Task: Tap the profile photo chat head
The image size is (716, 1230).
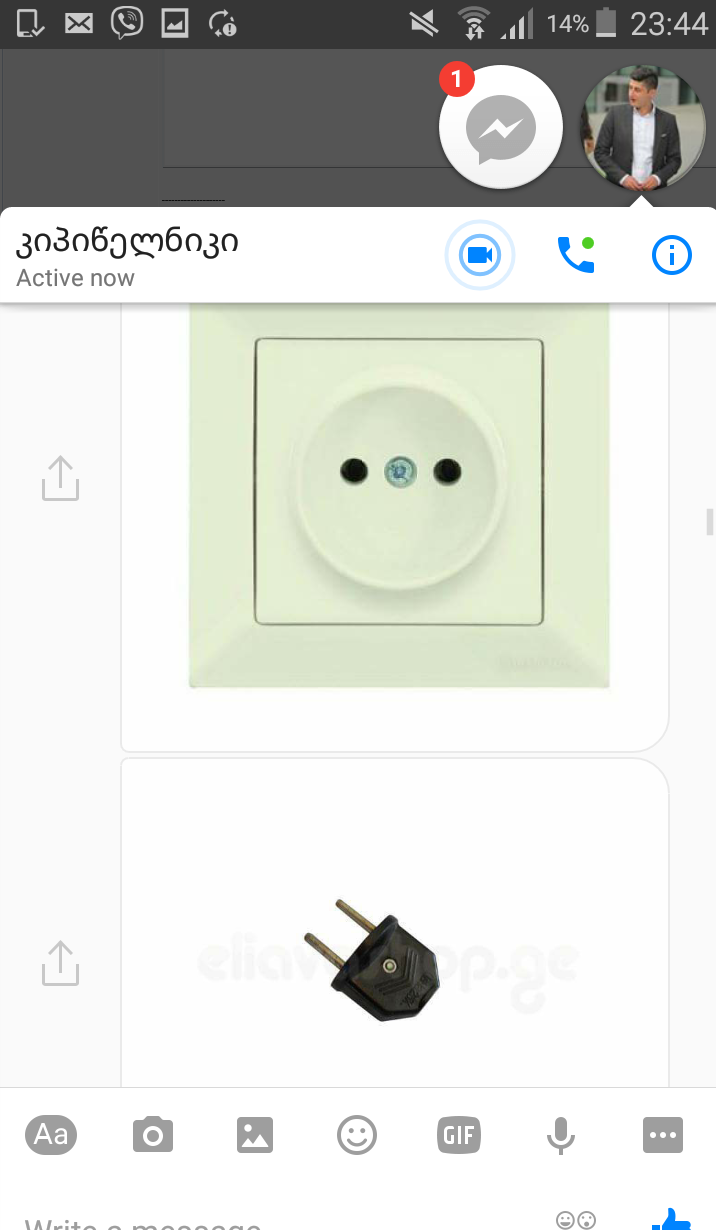Action: coord(643,126)
